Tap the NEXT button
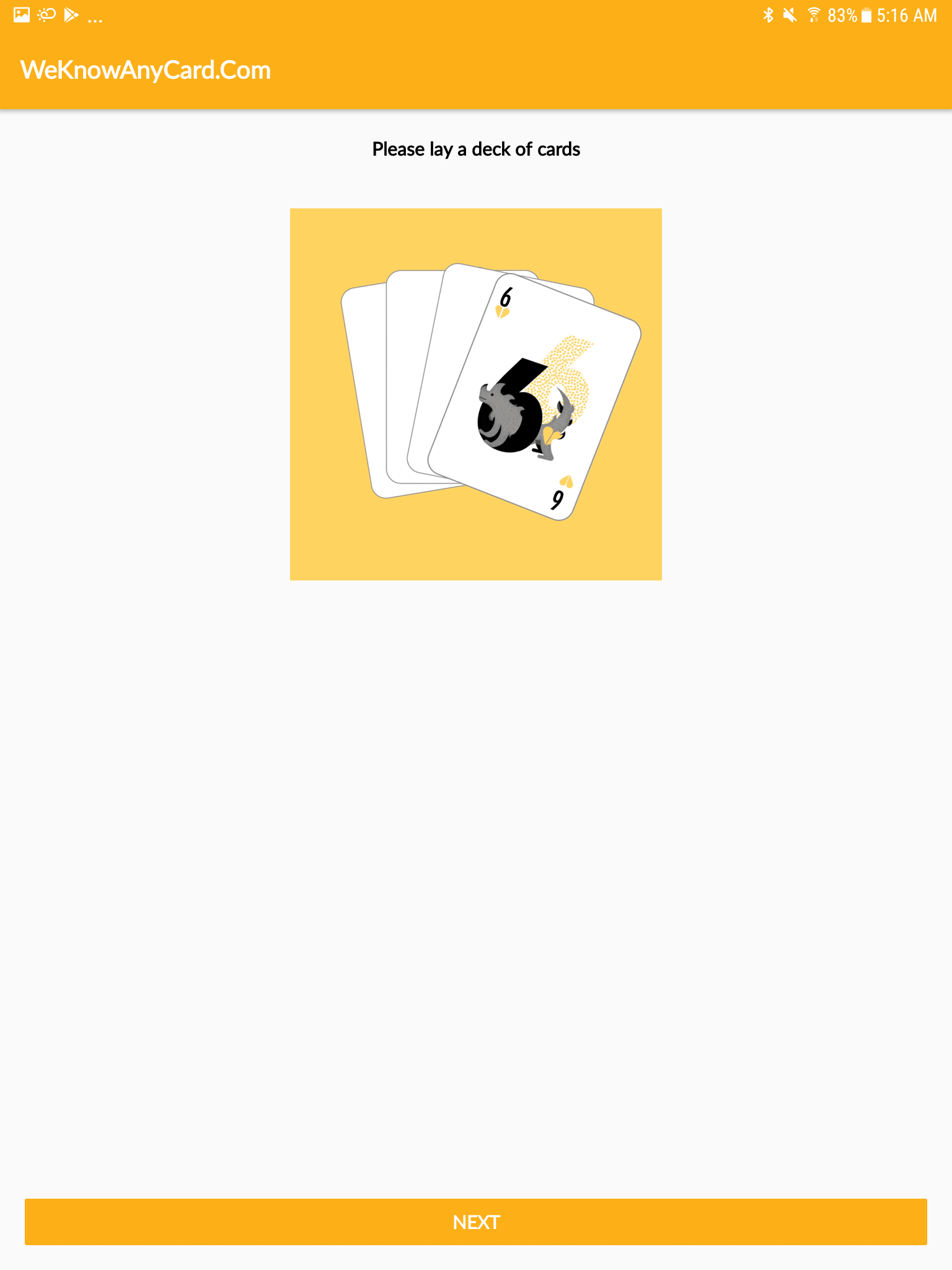952x1270 pixels. point(476,1222)
